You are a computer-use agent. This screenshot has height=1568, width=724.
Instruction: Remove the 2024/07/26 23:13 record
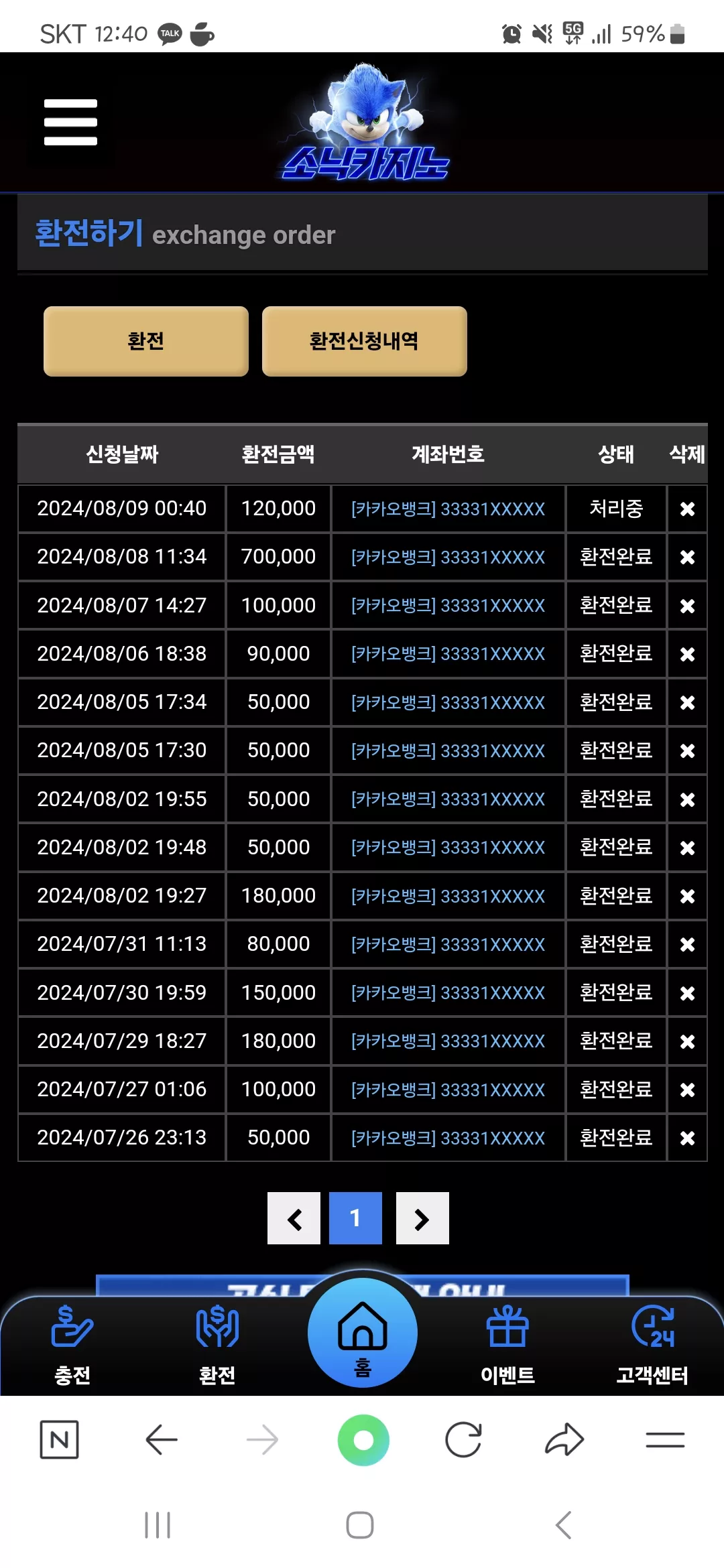click(687, 1138)
